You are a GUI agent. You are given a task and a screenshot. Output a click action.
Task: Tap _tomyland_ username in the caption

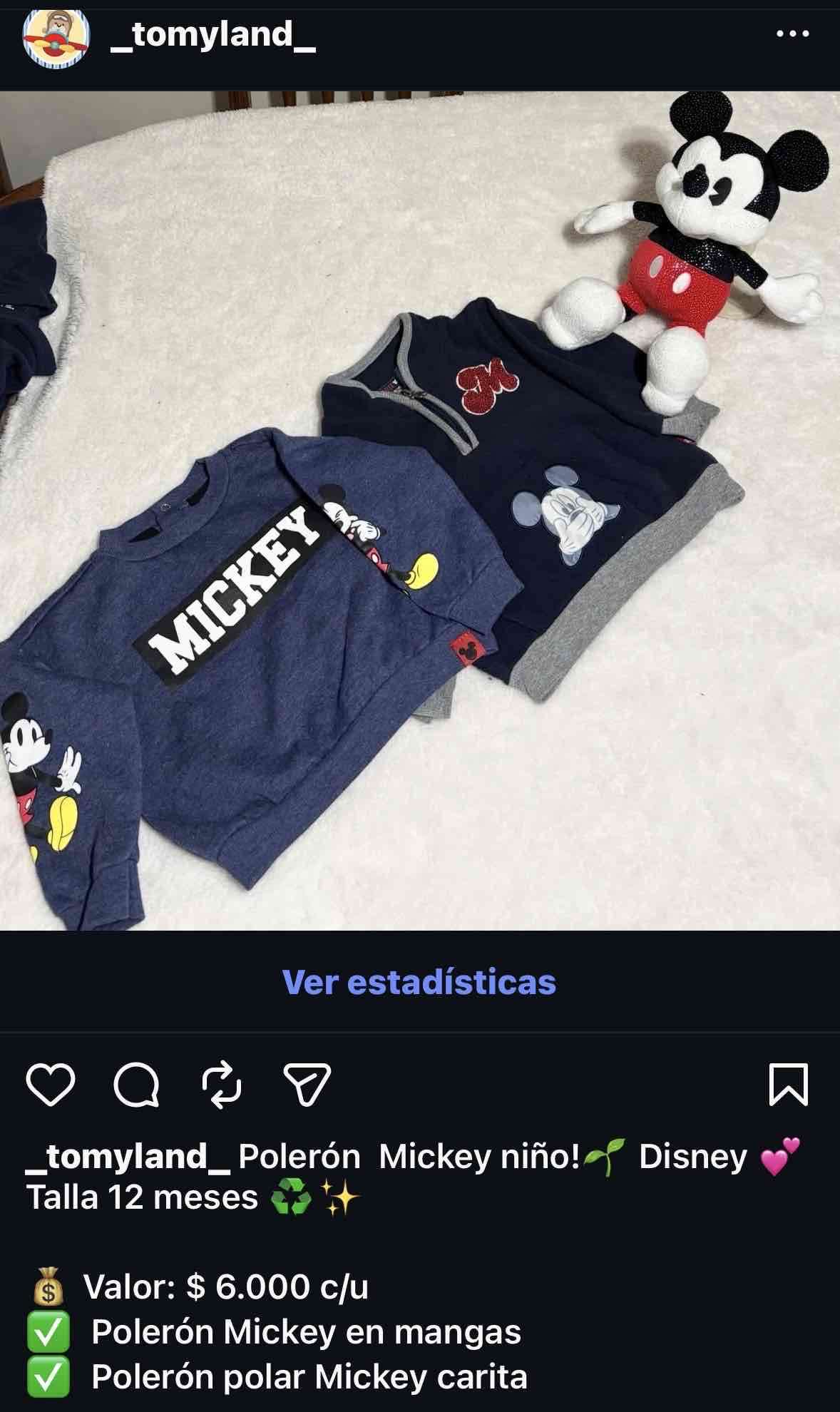127,1157
